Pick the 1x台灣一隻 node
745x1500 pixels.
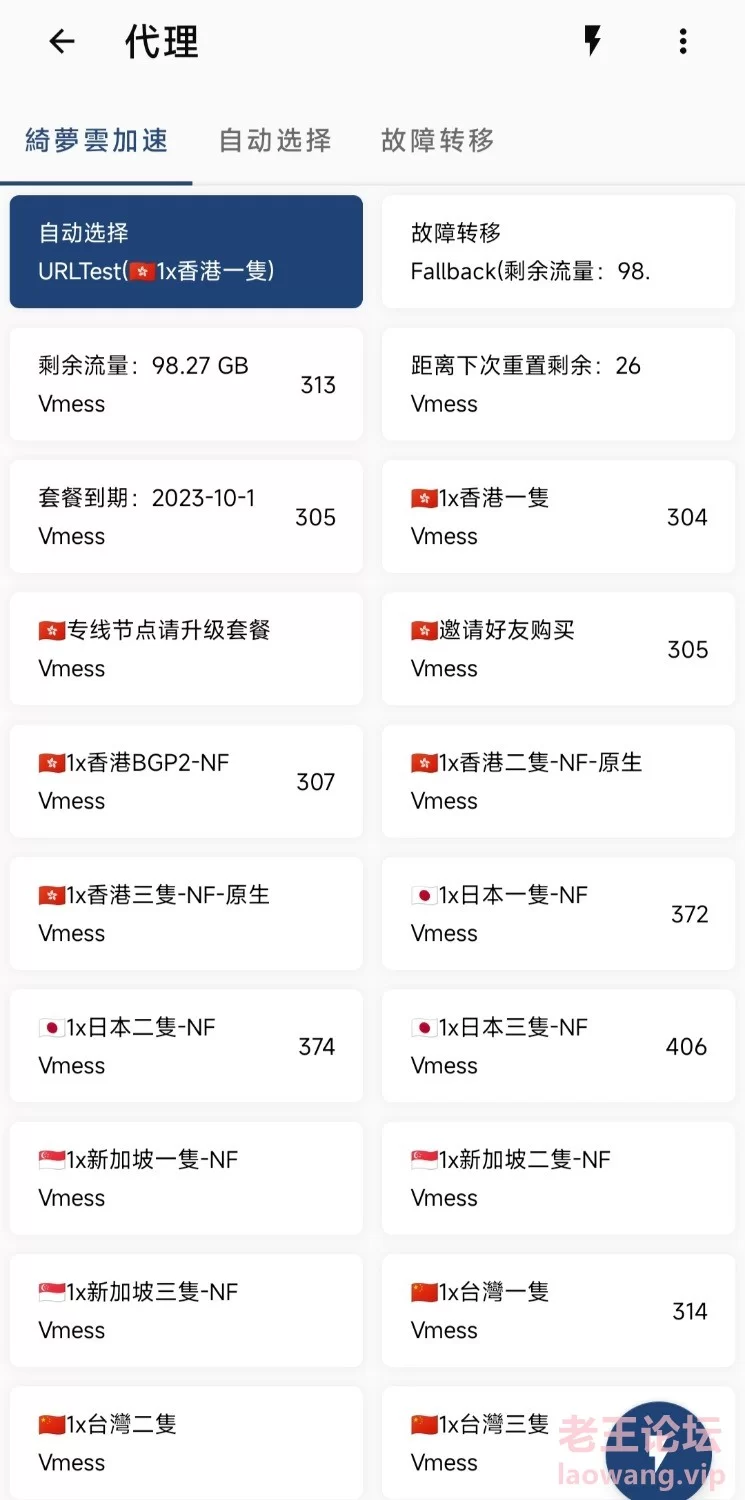[x=558, y=1310]
